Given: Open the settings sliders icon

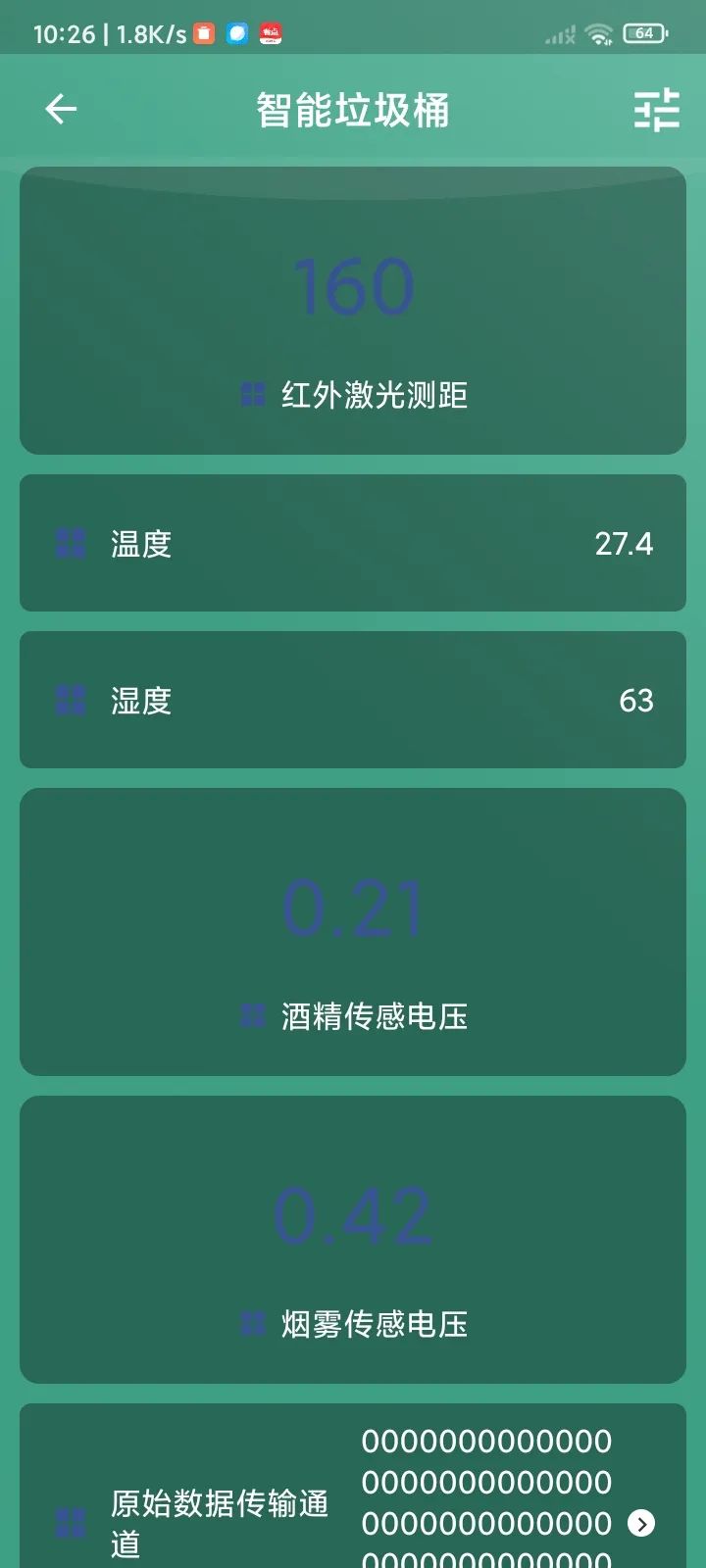Looking at the screenshot, I should tap(656, 109).
